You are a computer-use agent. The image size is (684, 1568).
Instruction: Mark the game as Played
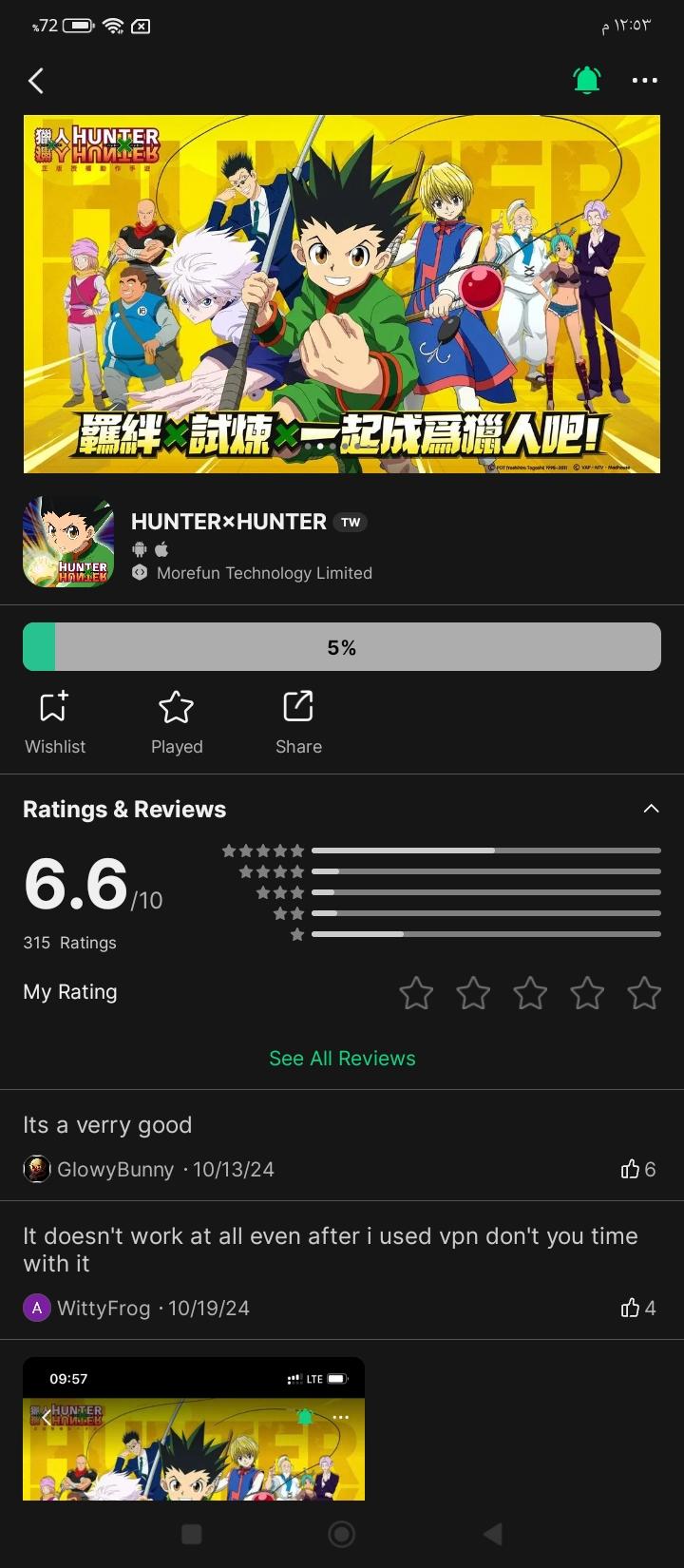(177, 722)
